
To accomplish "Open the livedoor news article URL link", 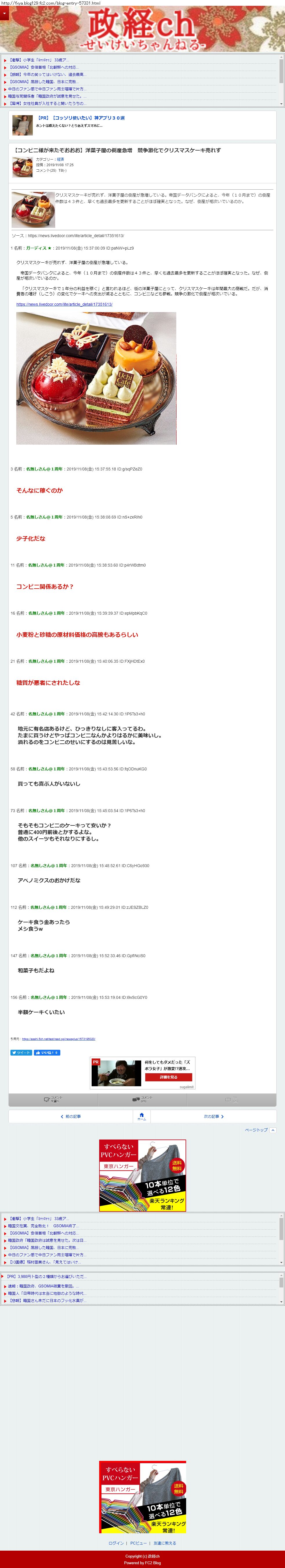I will pos(64,304).
